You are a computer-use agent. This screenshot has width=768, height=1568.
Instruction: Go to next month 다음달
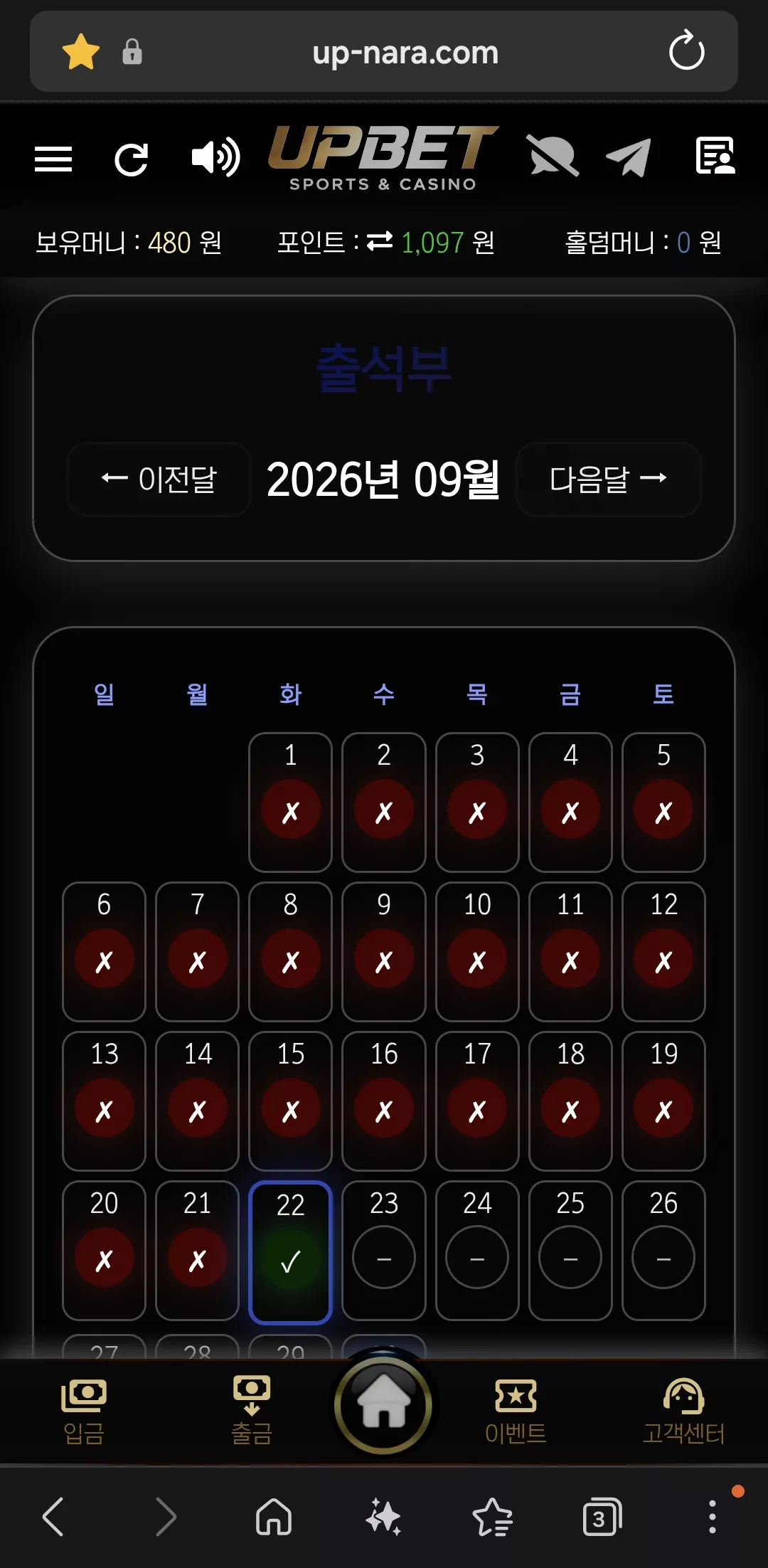coord(608,479)
